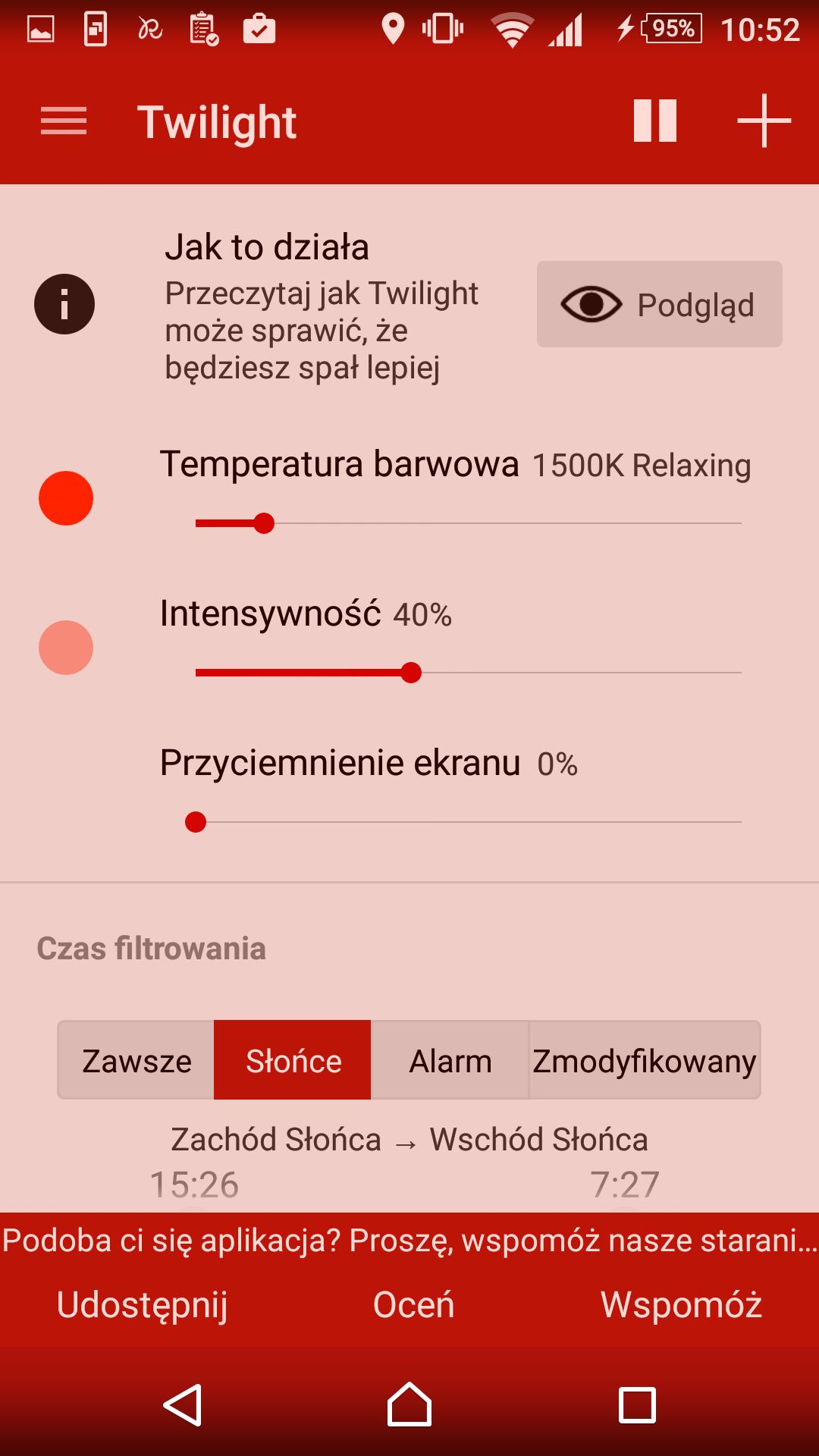Image resolution: width=819 pixels, height=1456 pixels.
Task: Go back using system navigation
Action: click(x=183, y=1405)
